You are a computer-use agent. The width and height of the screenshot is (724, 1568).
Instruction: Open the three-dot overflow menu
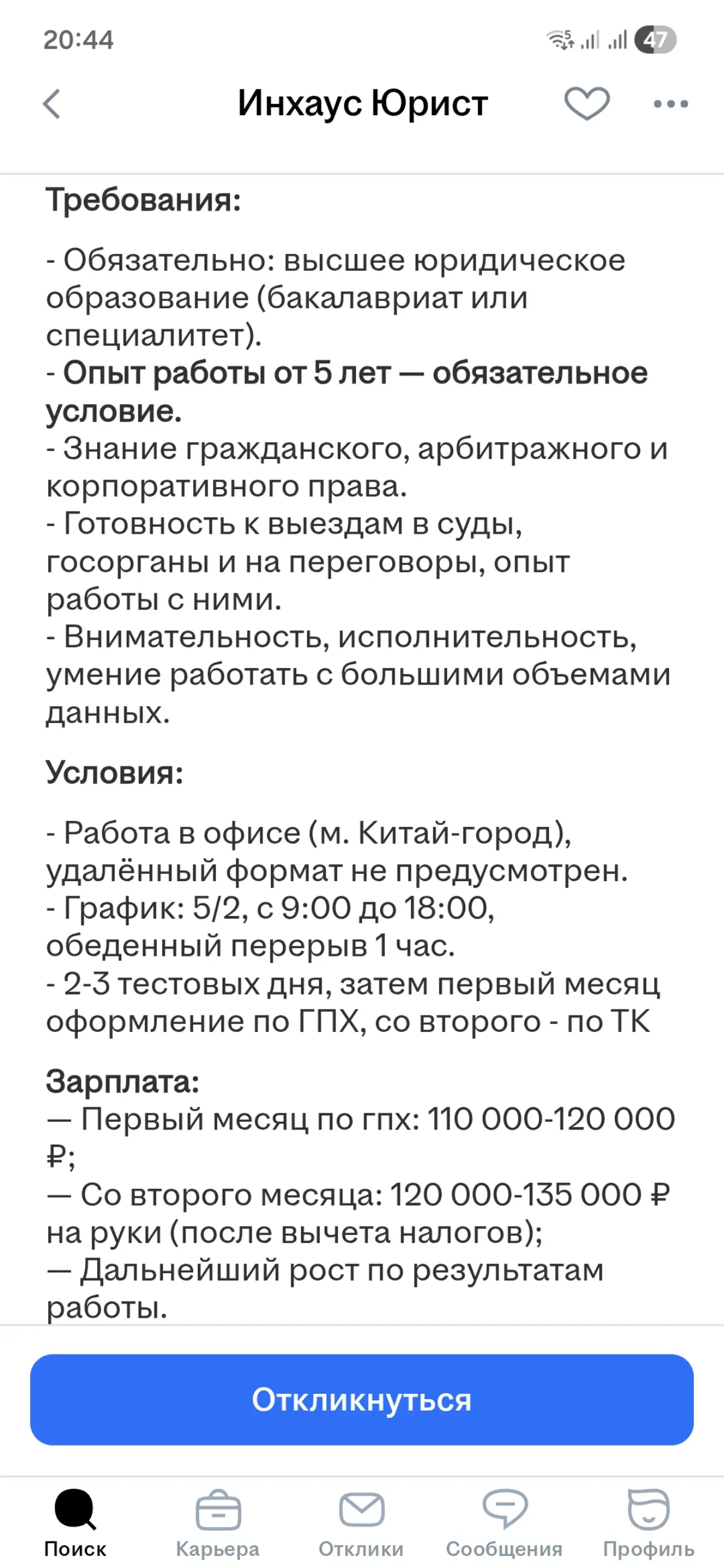tap(670, 104)
